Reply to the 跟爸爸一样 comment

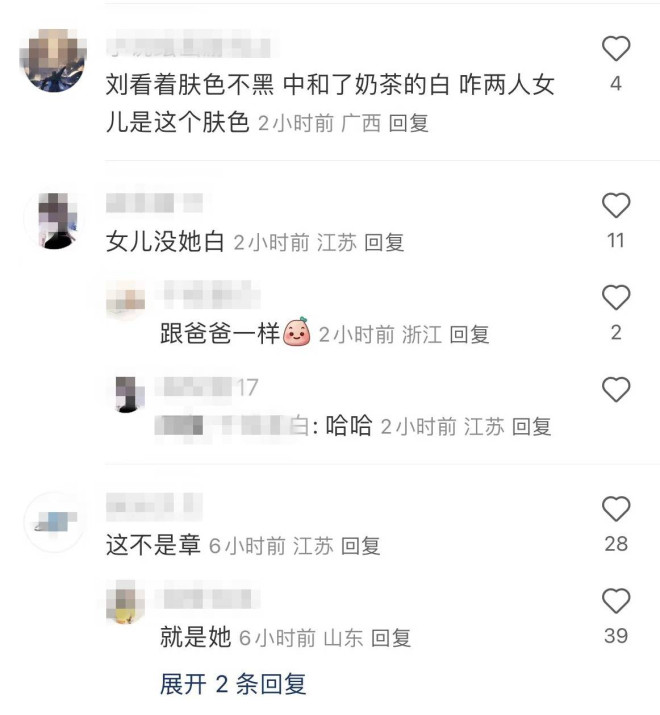tap(469, 335)
